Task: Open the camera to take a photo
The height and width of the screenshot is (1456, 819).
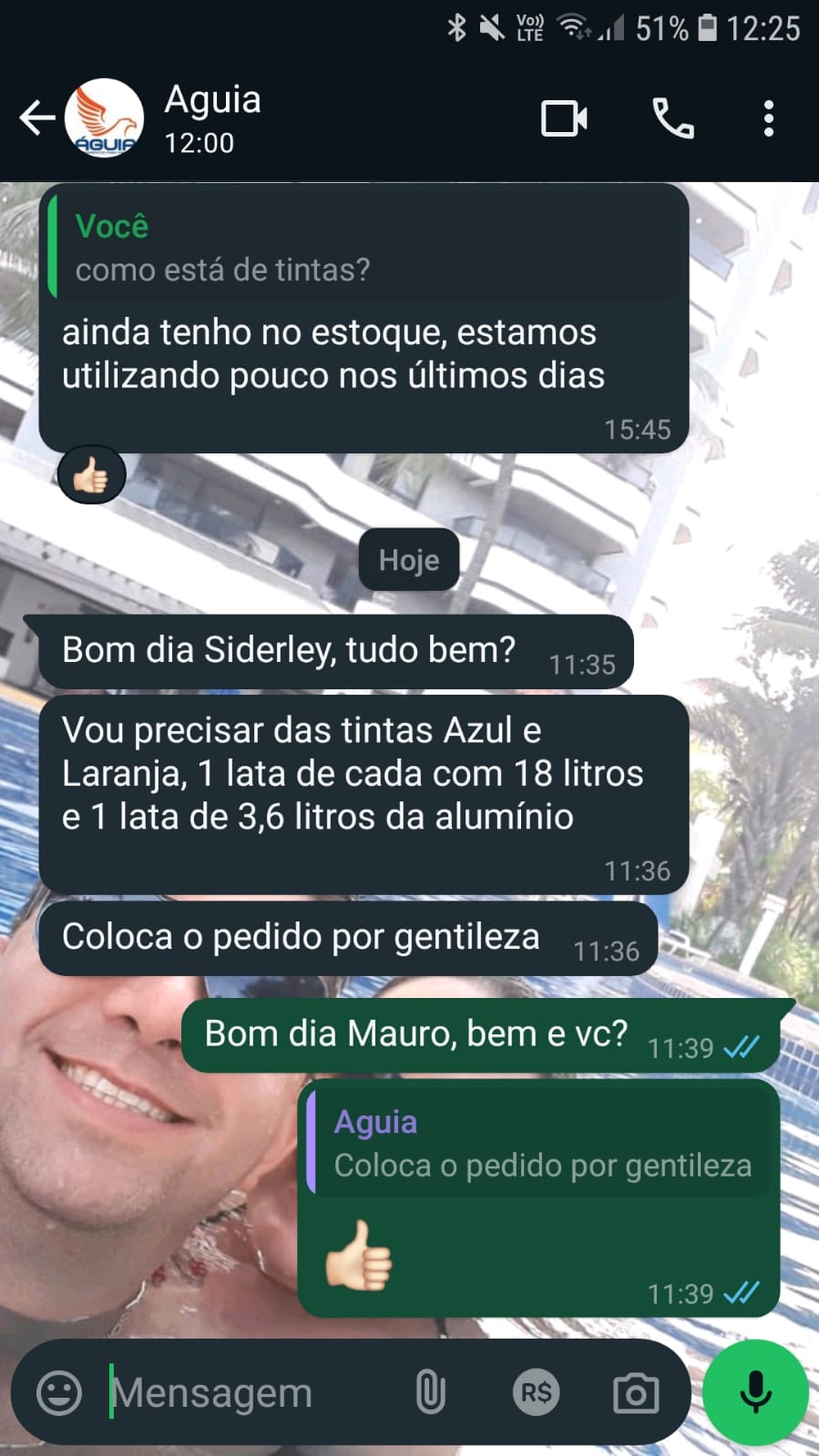Action: point(636,1392)
